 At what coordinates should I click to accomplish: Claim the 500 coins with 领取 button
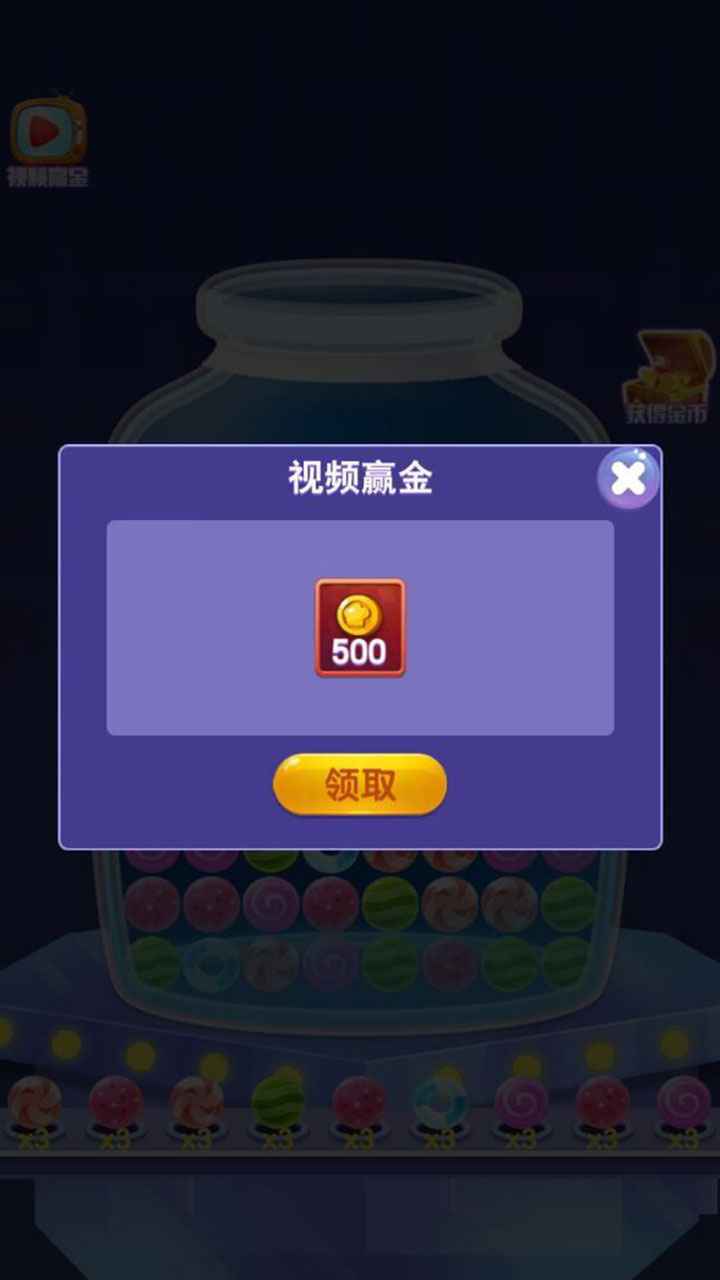(x=360, y=785)
